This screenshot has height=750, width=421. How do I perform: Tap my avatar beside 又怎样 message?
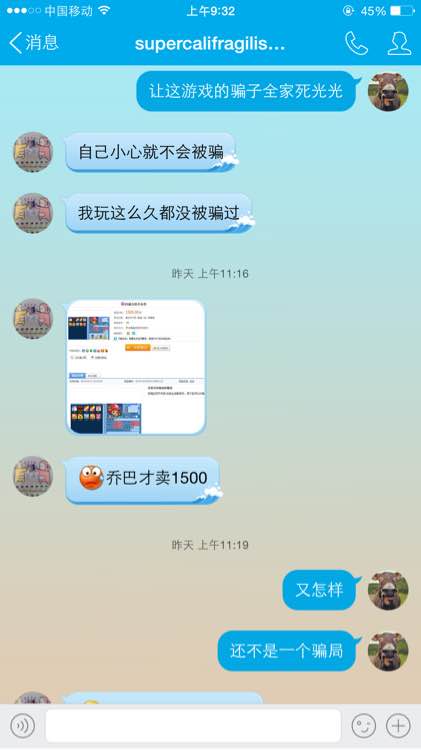[x=388, y=590]
